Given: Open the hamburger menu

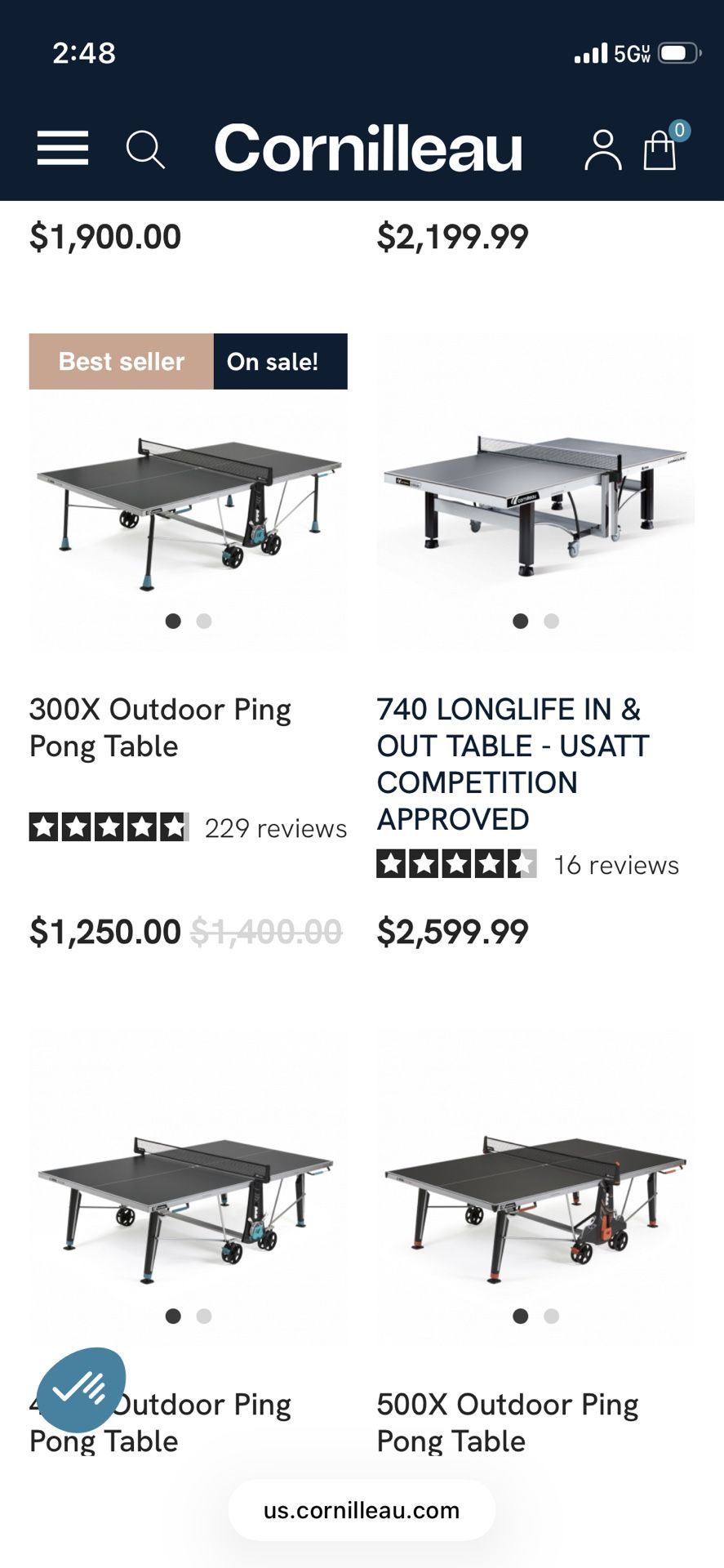Looking at the screenshot, I should pos(63,149).
